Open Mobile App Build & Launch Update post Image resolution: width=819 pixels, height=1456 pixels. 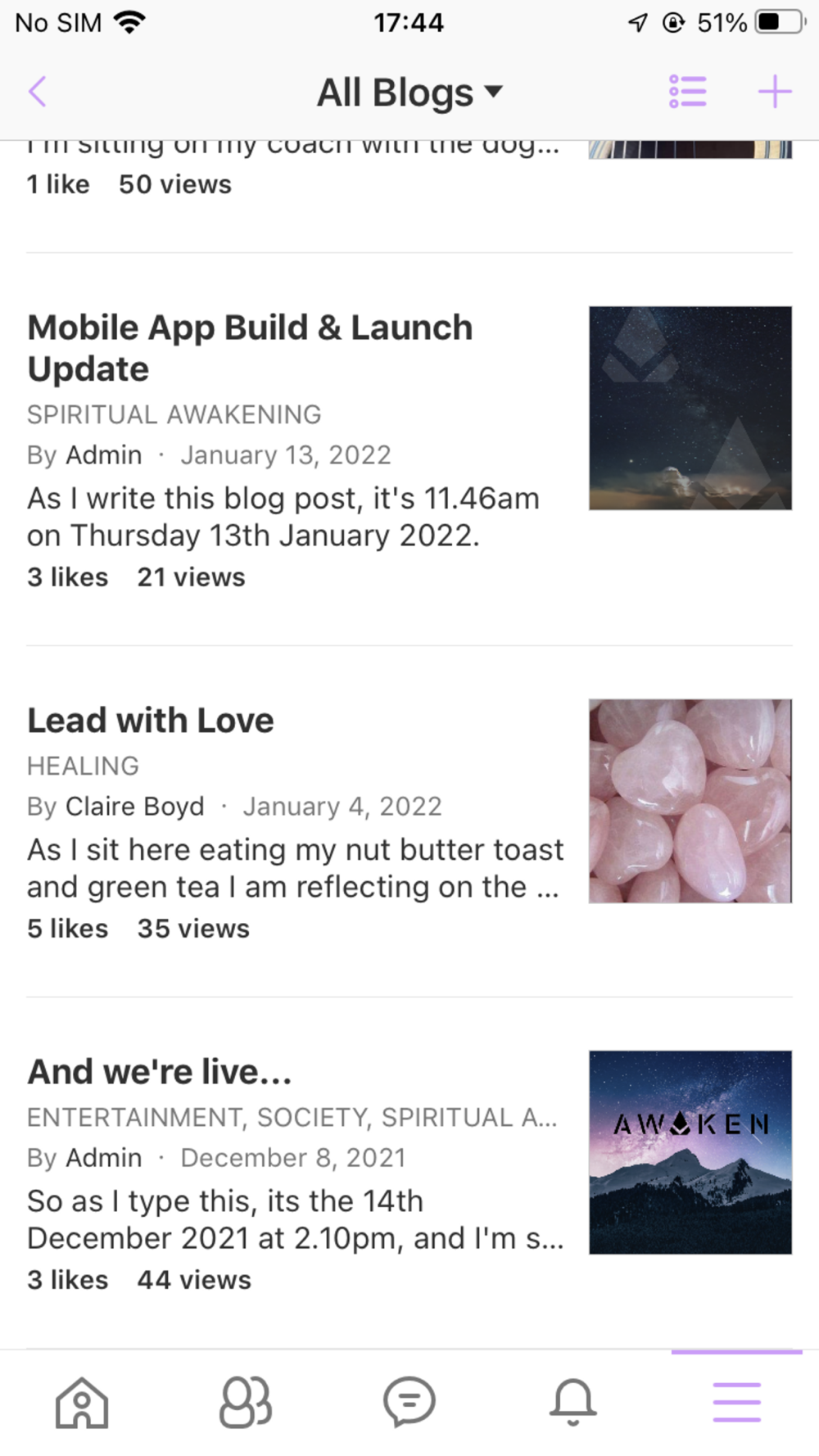point(250,348)
